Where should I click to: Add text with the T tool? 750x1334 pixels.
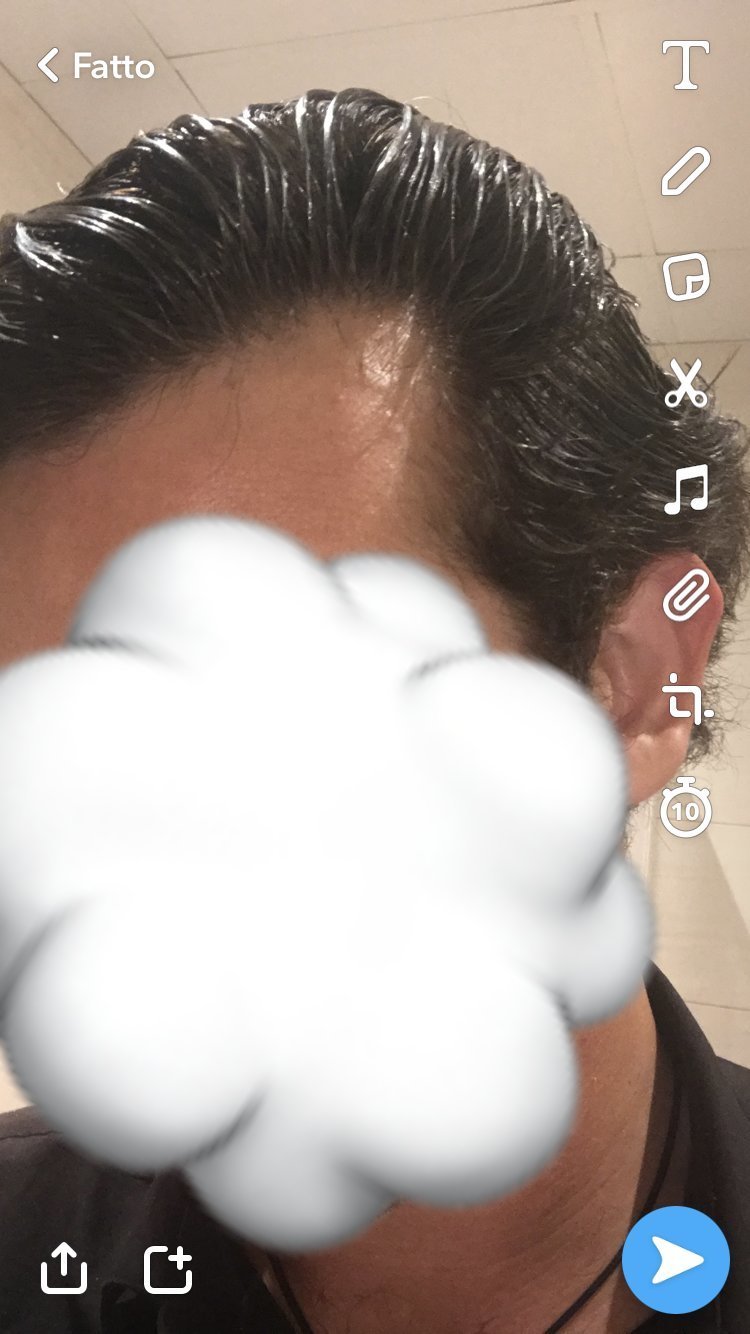tap(686, 65)
